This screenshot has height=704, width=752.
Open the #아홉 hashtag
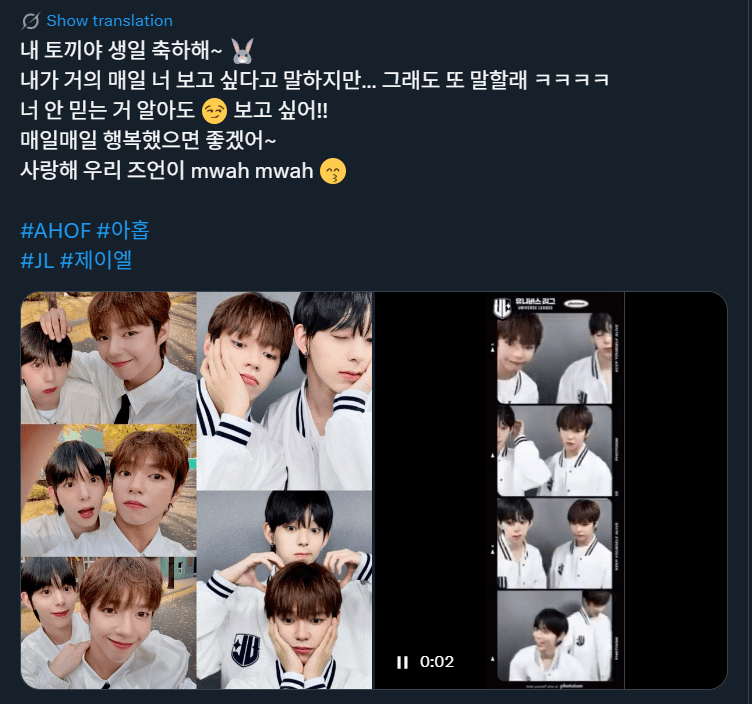(123, 231)
